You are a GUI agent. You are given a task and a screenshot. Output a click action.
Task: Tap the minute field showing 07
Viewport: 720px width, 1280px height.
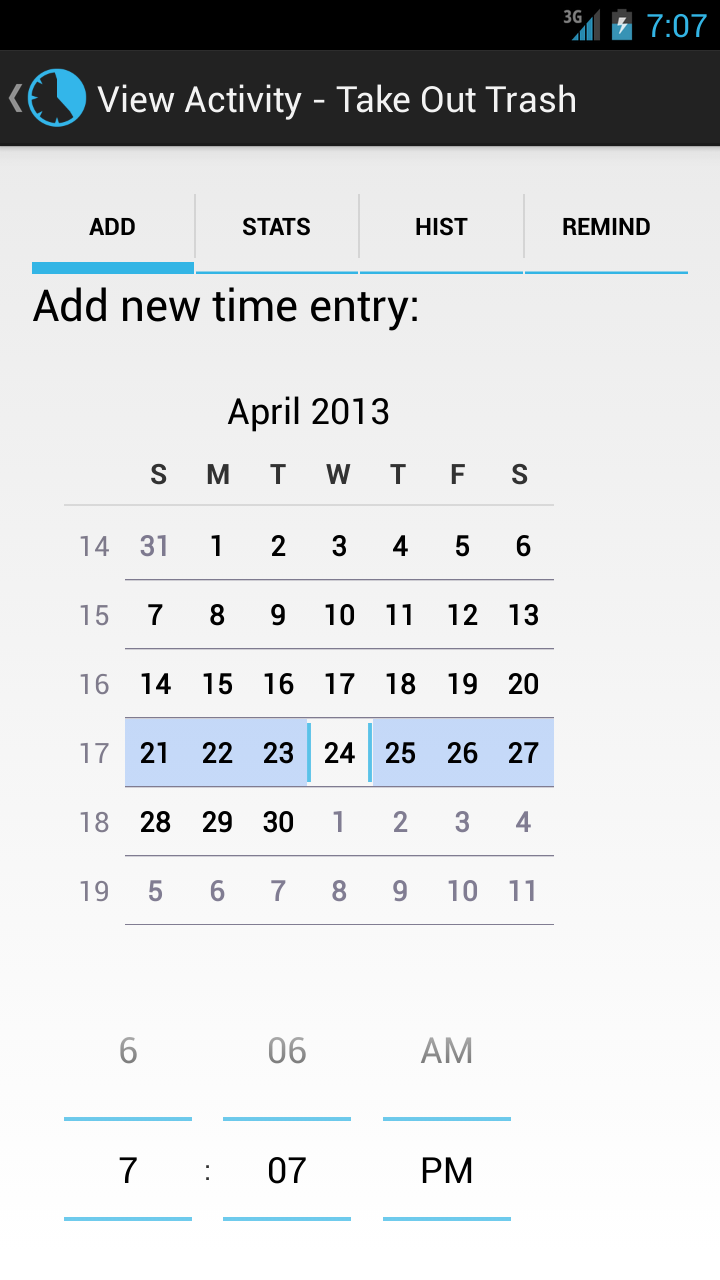coord(287,1170)
